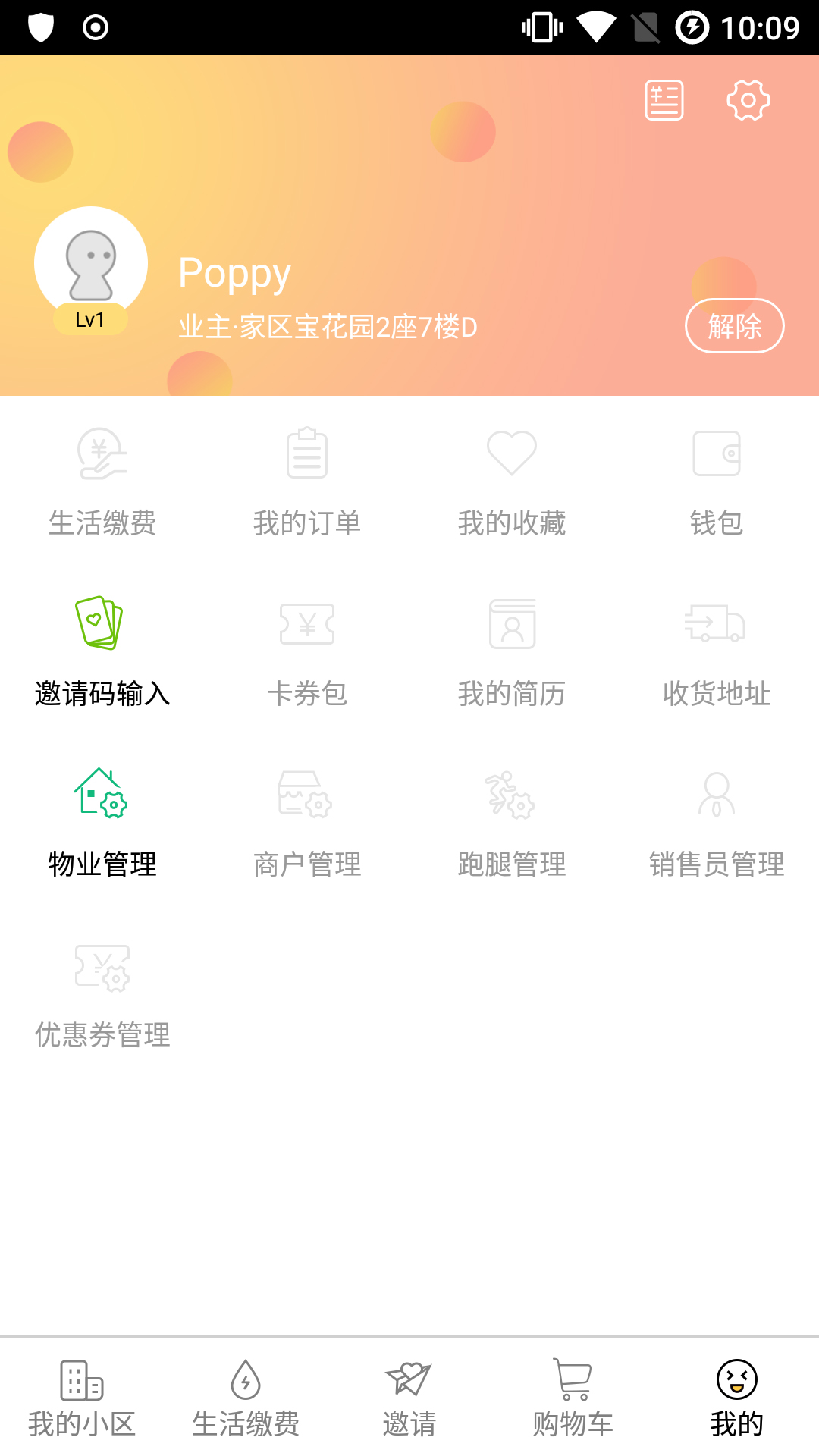Image resolution: width=819 pixels, height=1456 pixels.
Task: Select 邀请码输入 invite code entry
Action: click(x=102, y=652)
